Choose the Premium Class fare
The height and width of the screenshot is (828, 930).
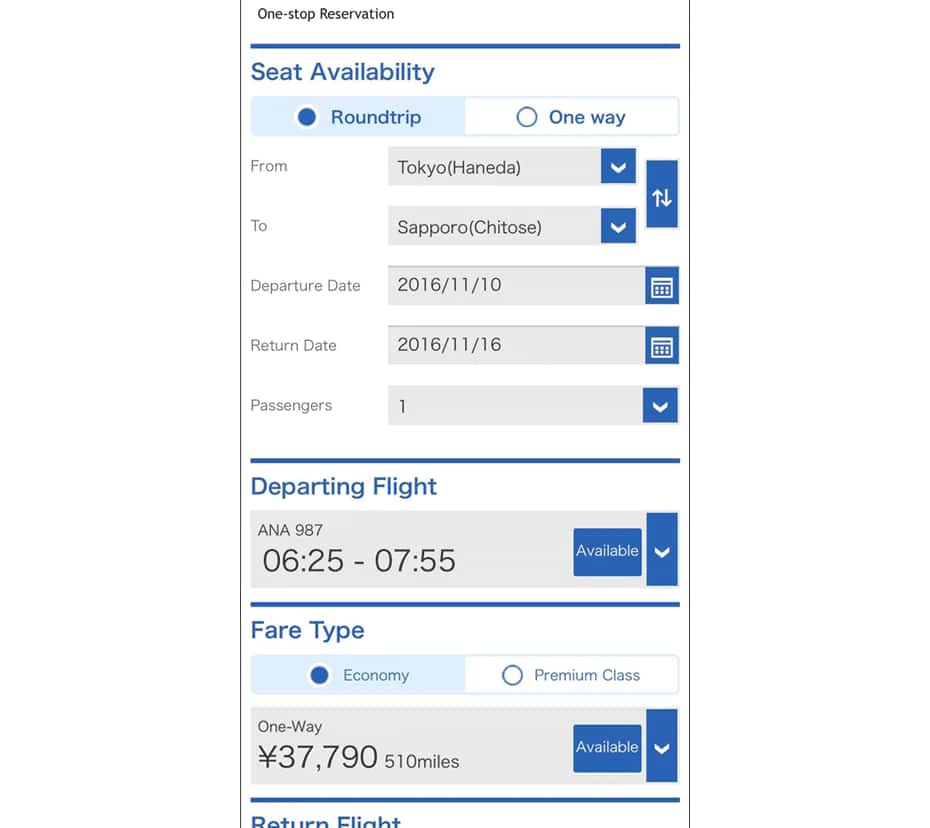(x=571, y=675)
